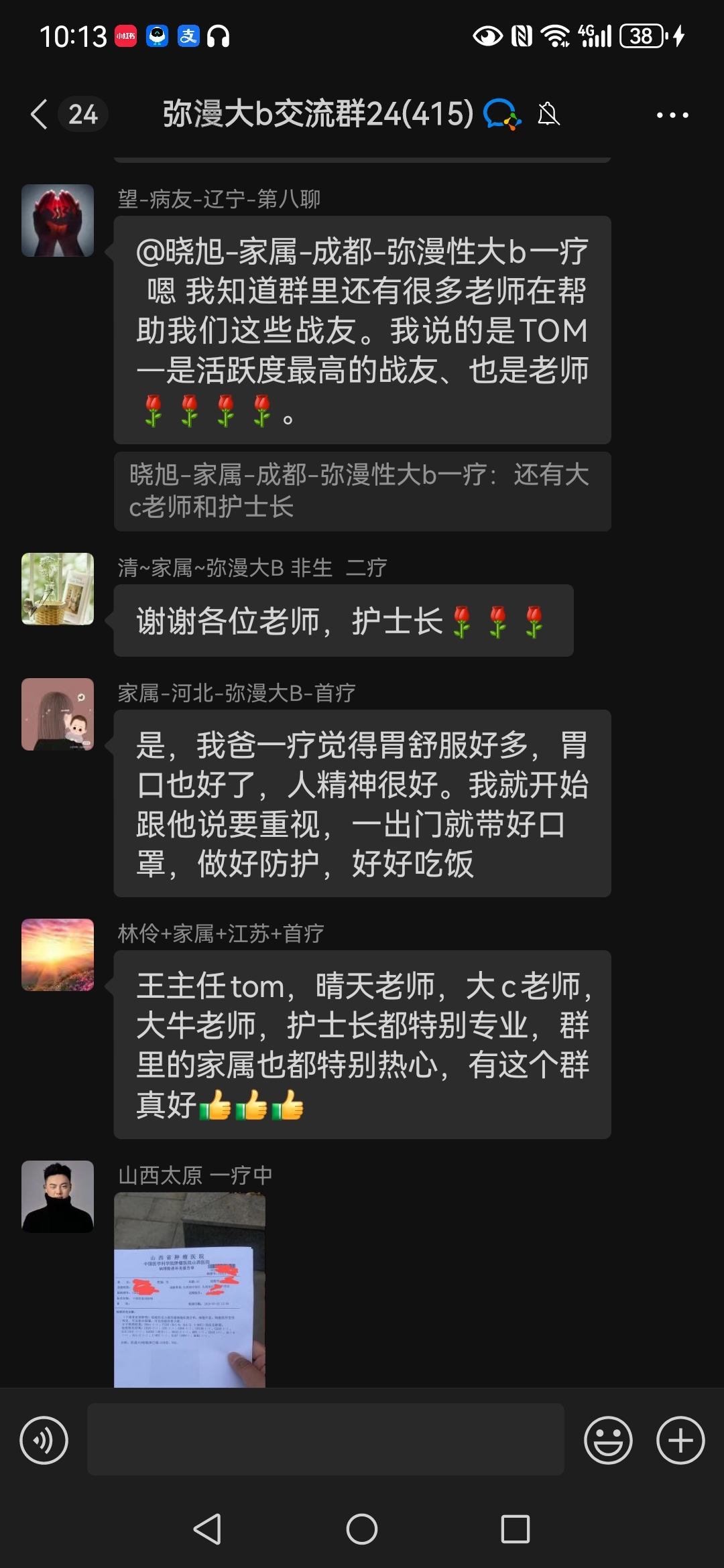Open the avatar of 山西太原 一疗中
724x1568 pixels.
[x=58, y=1197]
